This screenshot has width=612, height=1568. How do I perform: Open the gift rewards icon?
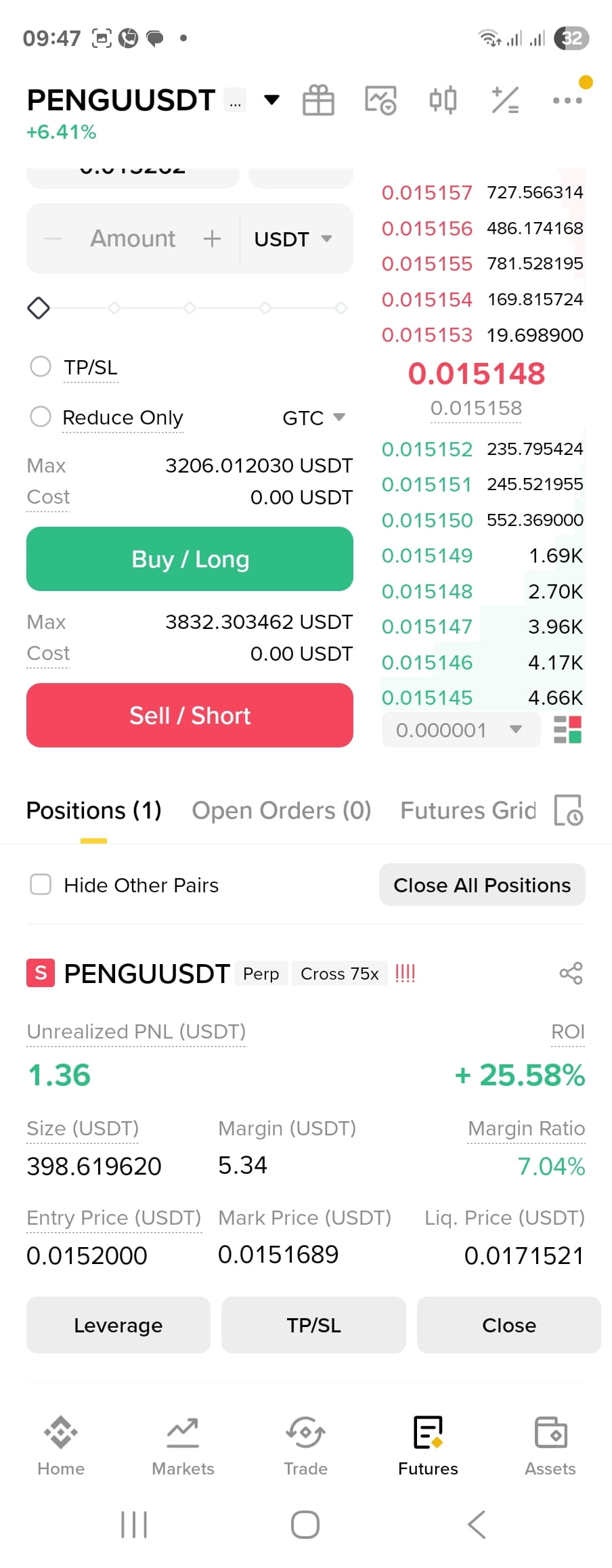[318, 100]
